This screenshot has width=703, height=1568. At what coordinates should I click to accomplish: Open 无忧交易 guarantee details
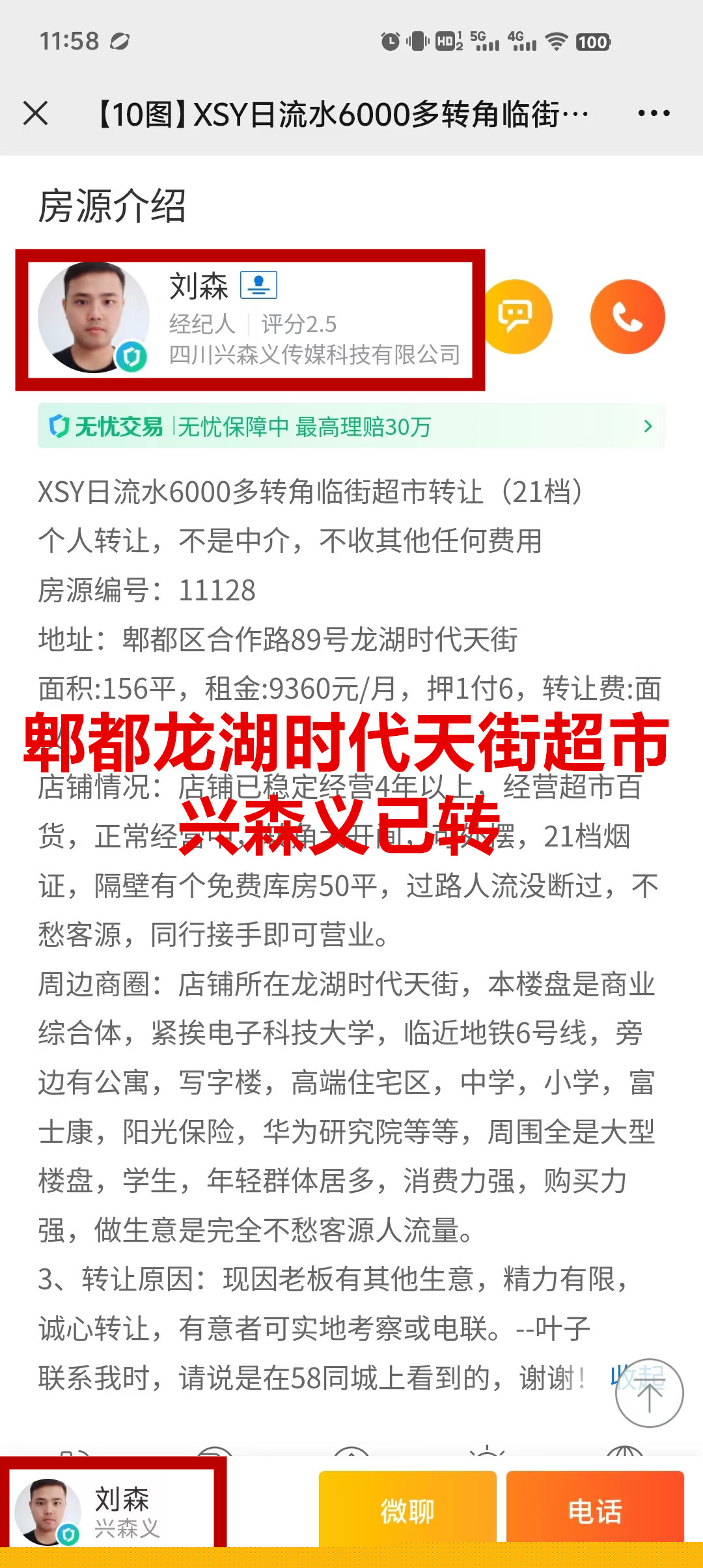[x=351, y=427]
